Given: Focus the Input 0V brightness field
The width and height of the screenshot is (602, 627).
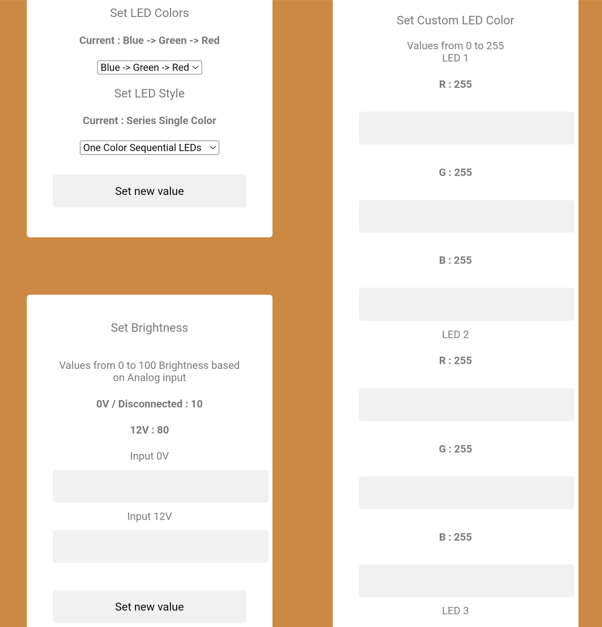Looking at the screenshot, I should coord(160,486).
